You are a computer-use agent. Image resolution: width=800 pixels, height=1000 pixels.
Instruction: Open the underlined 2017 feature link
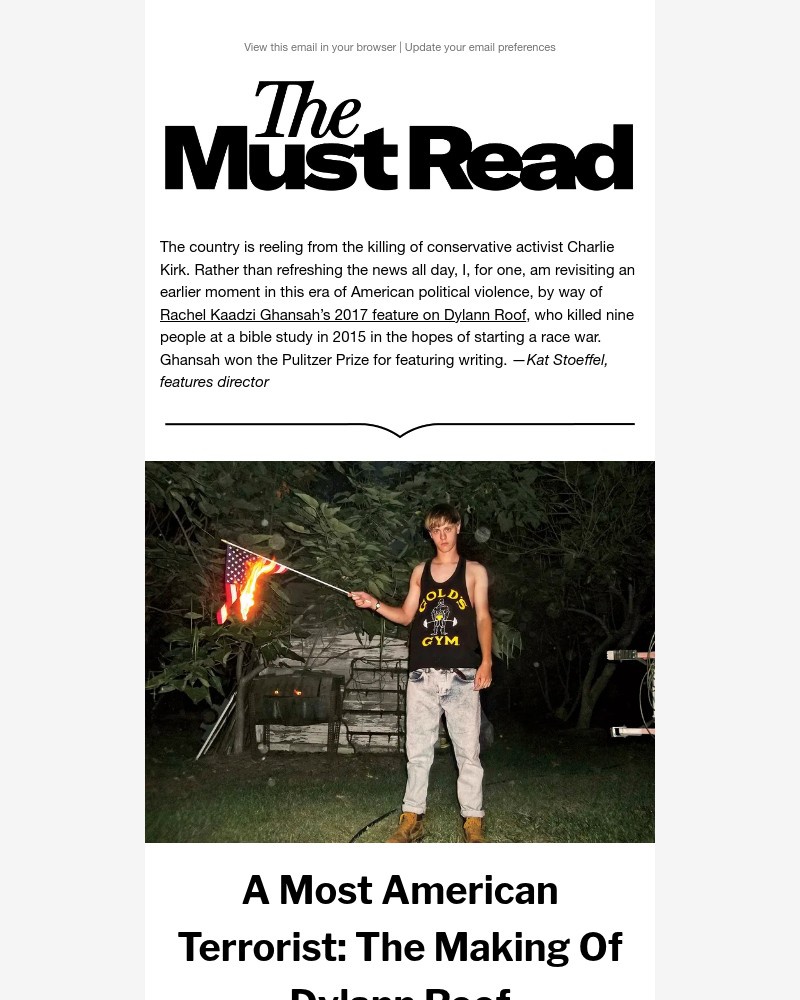pos(343,315)
